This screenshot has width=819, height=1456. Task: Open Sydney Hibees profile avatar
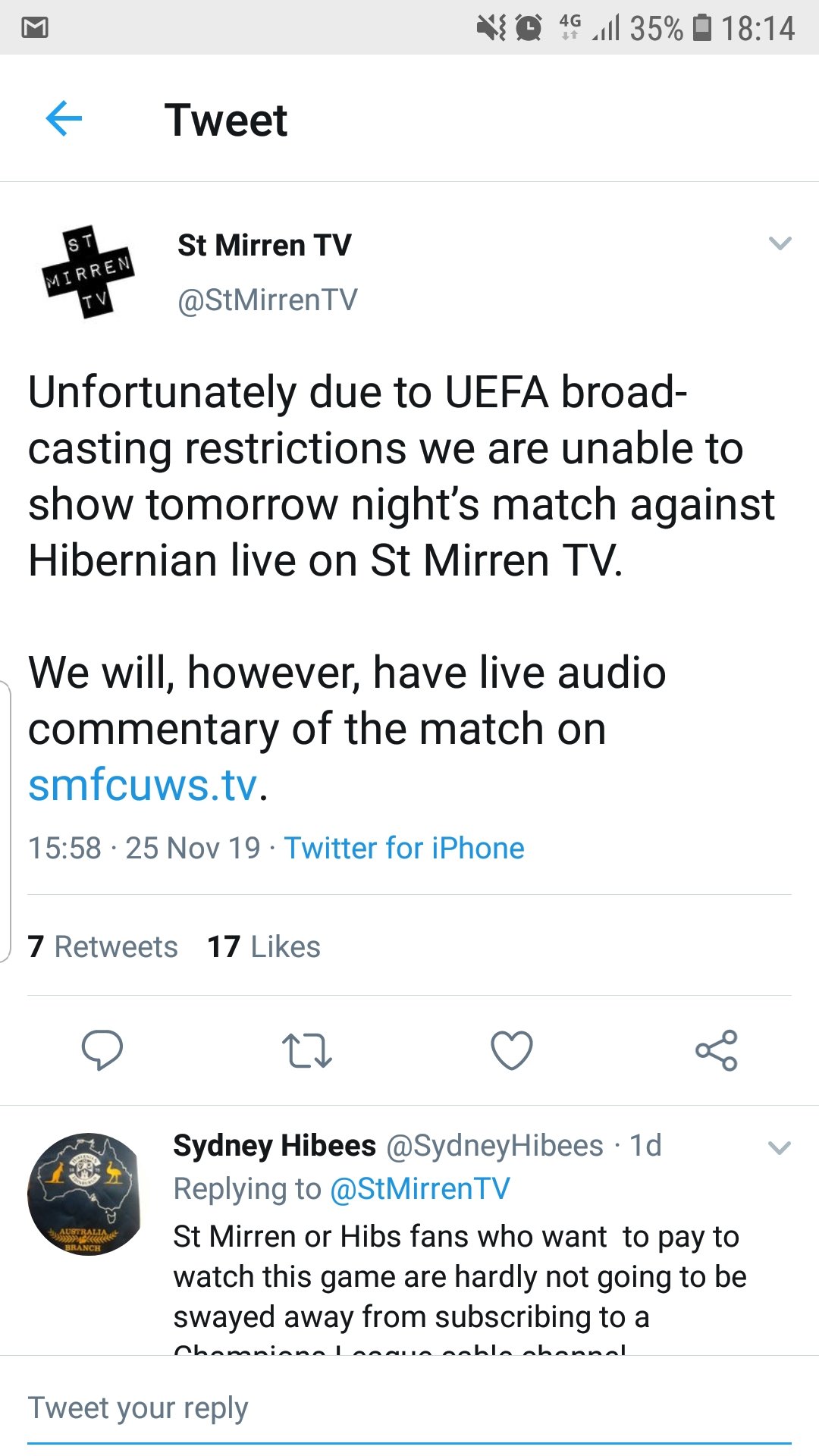85,1194
